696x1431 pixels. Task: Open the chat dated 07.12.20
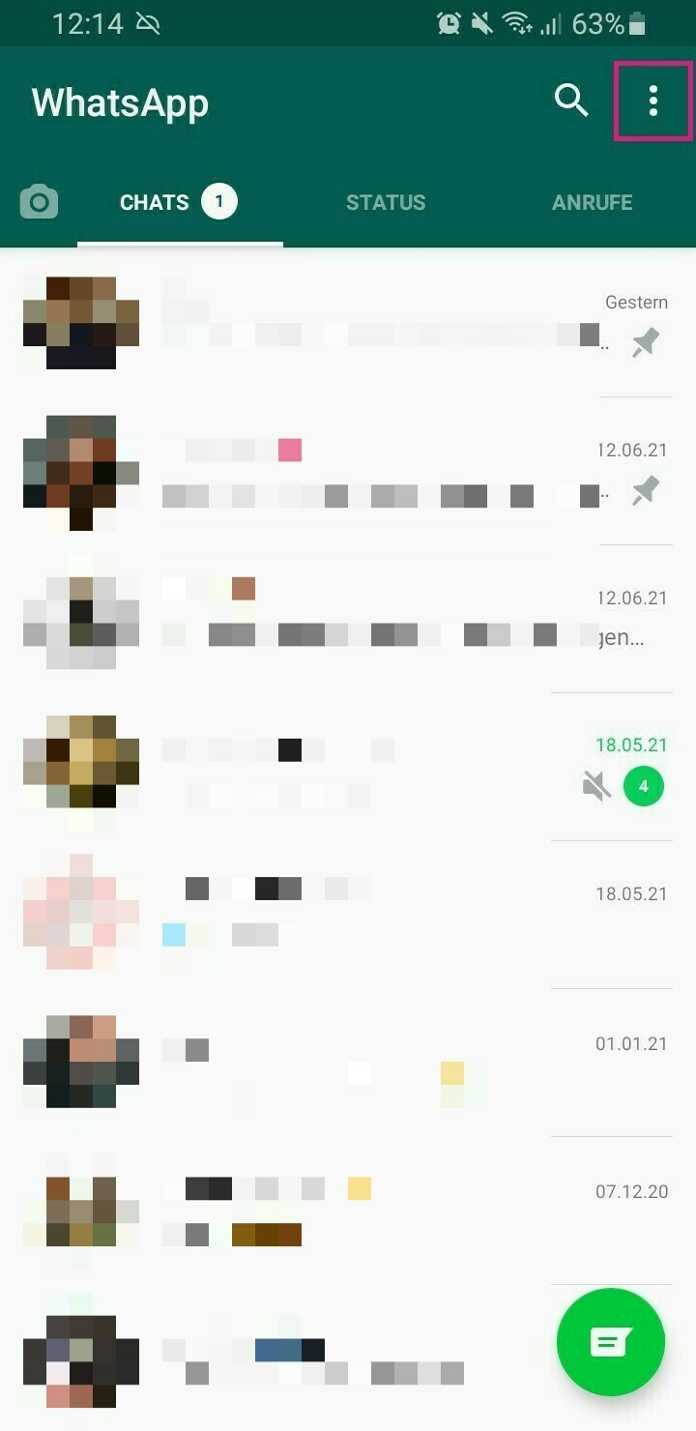348,1210
